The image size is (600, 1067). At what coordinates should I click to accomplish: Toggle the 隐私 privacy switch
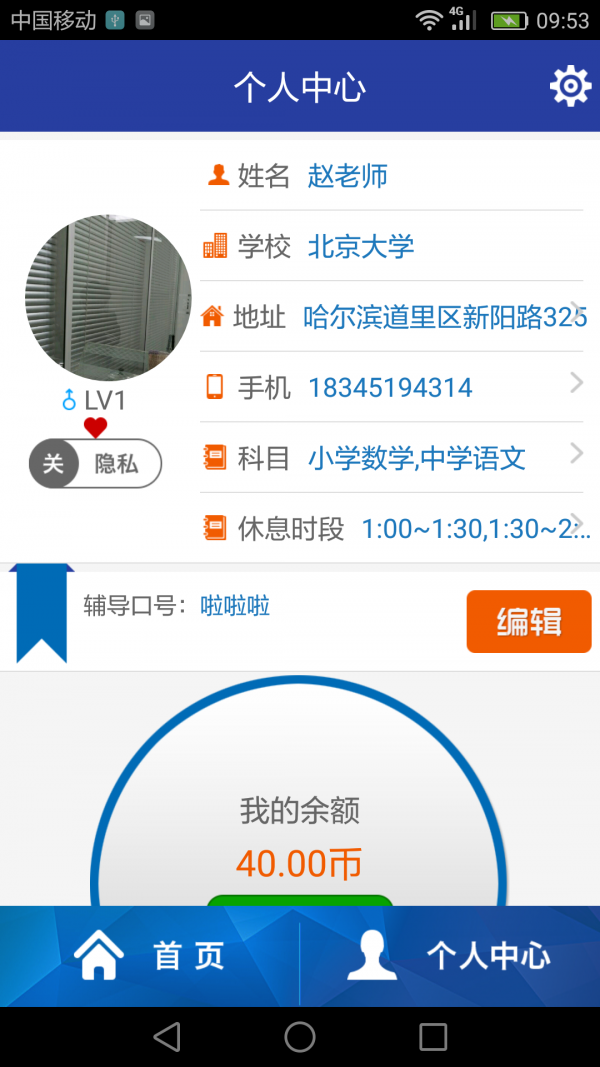point(96,464)
